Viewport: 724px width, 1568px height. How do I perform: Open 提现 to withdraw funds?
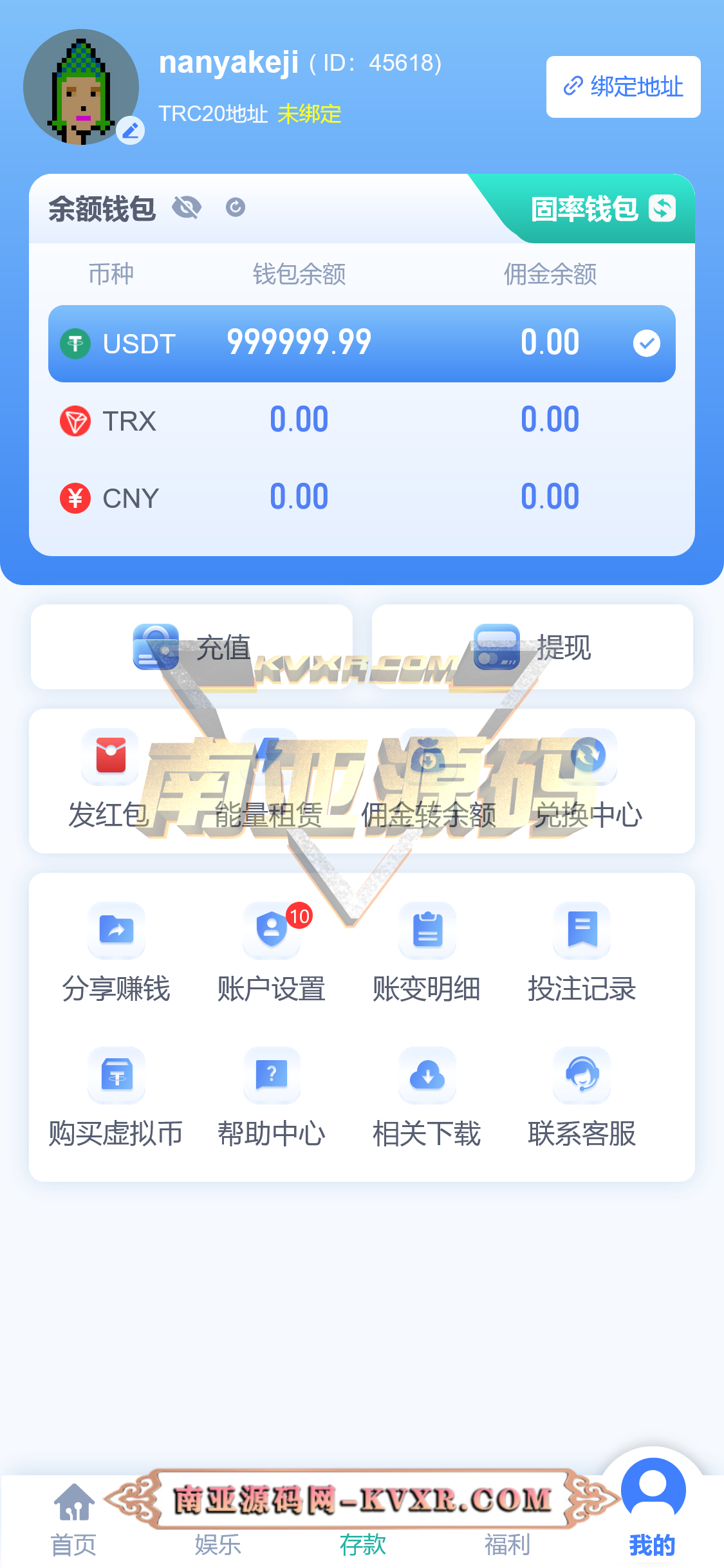pyautogui.click(x=532, y=647)
